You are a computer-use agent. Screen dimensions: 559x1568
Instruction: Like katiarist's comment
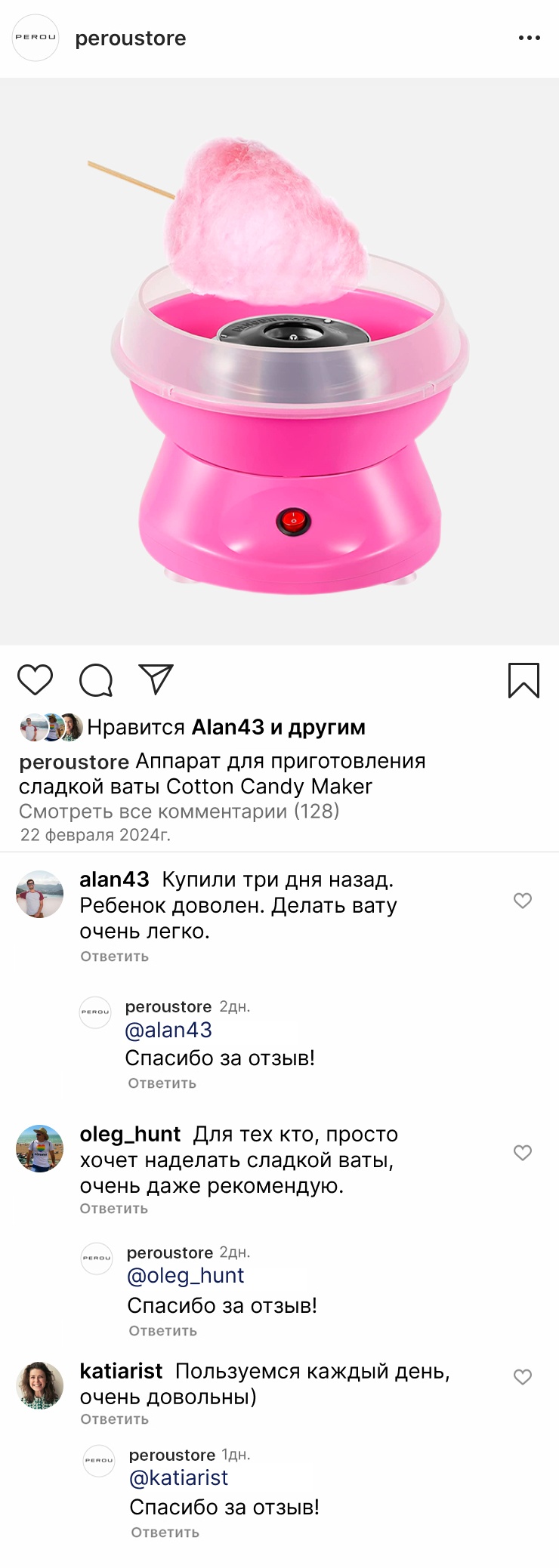[x=522, y=1377]
